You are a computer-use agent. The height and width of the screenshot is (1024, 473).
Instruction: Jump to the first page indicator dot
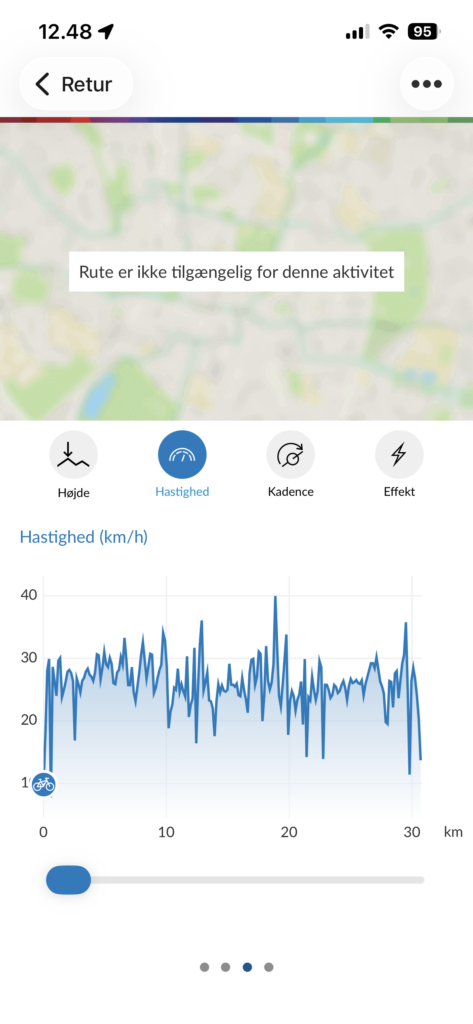click(204, 967)
